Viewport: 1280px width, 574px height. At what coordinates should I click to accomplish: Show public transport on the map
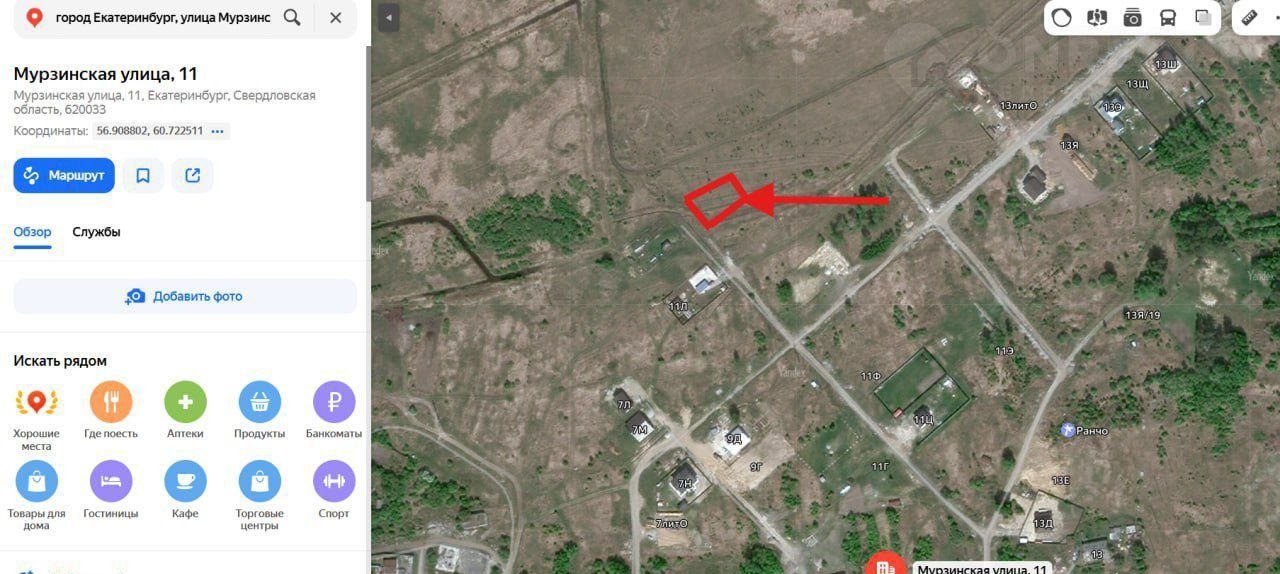click(1167, 17)
